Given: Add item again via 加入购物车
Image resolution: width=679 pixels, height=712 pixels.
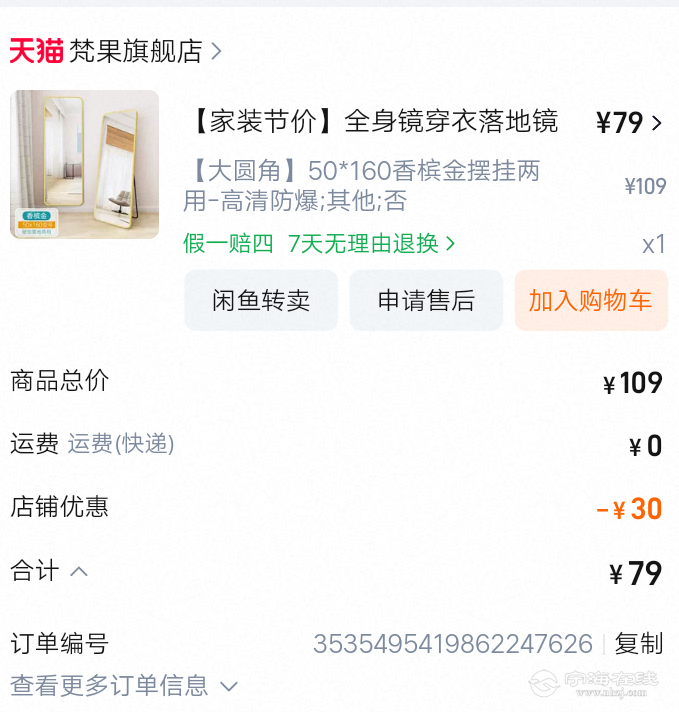Looking at the screenshot, I should (590, 300).
